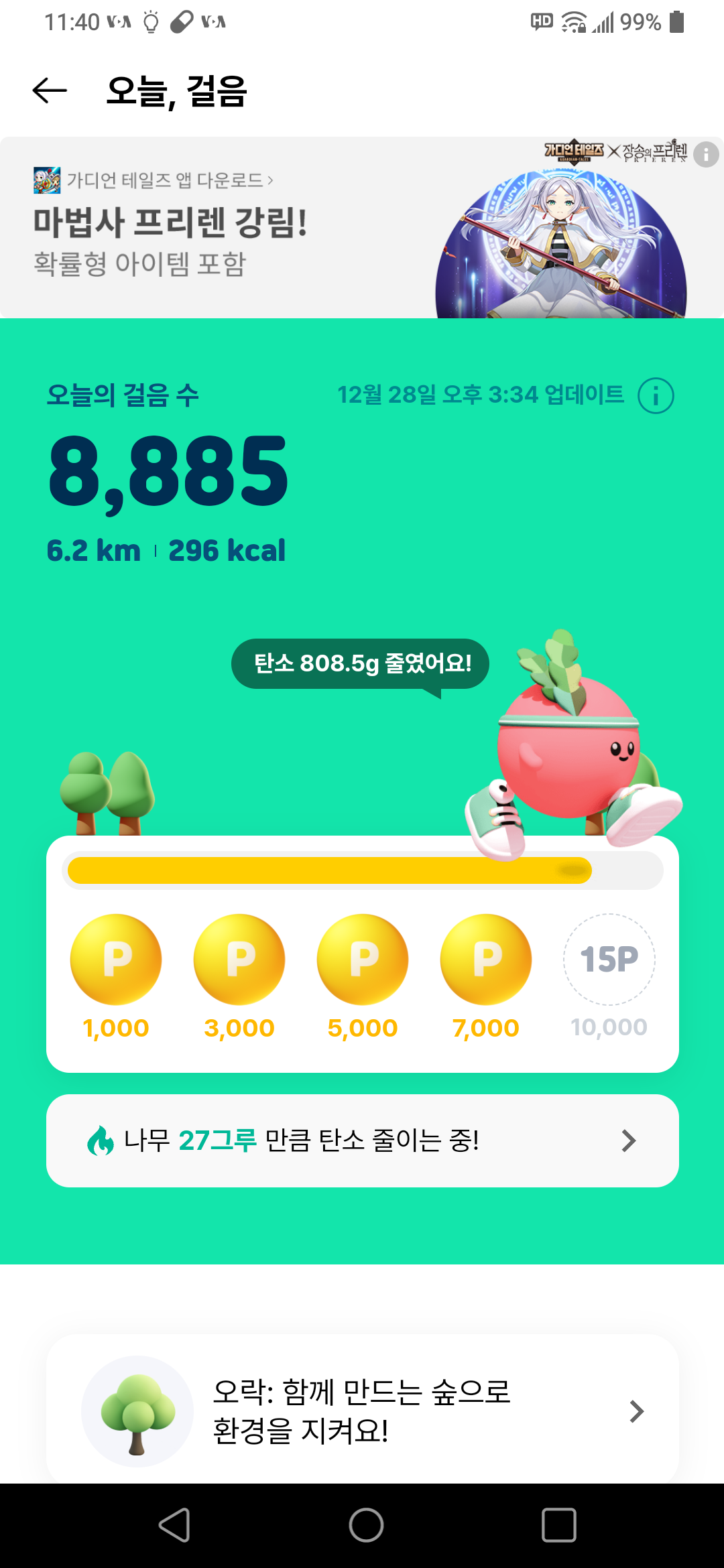
Task: Go back using the top arrow
Action: pyautogui.click(x=50, y=90)
